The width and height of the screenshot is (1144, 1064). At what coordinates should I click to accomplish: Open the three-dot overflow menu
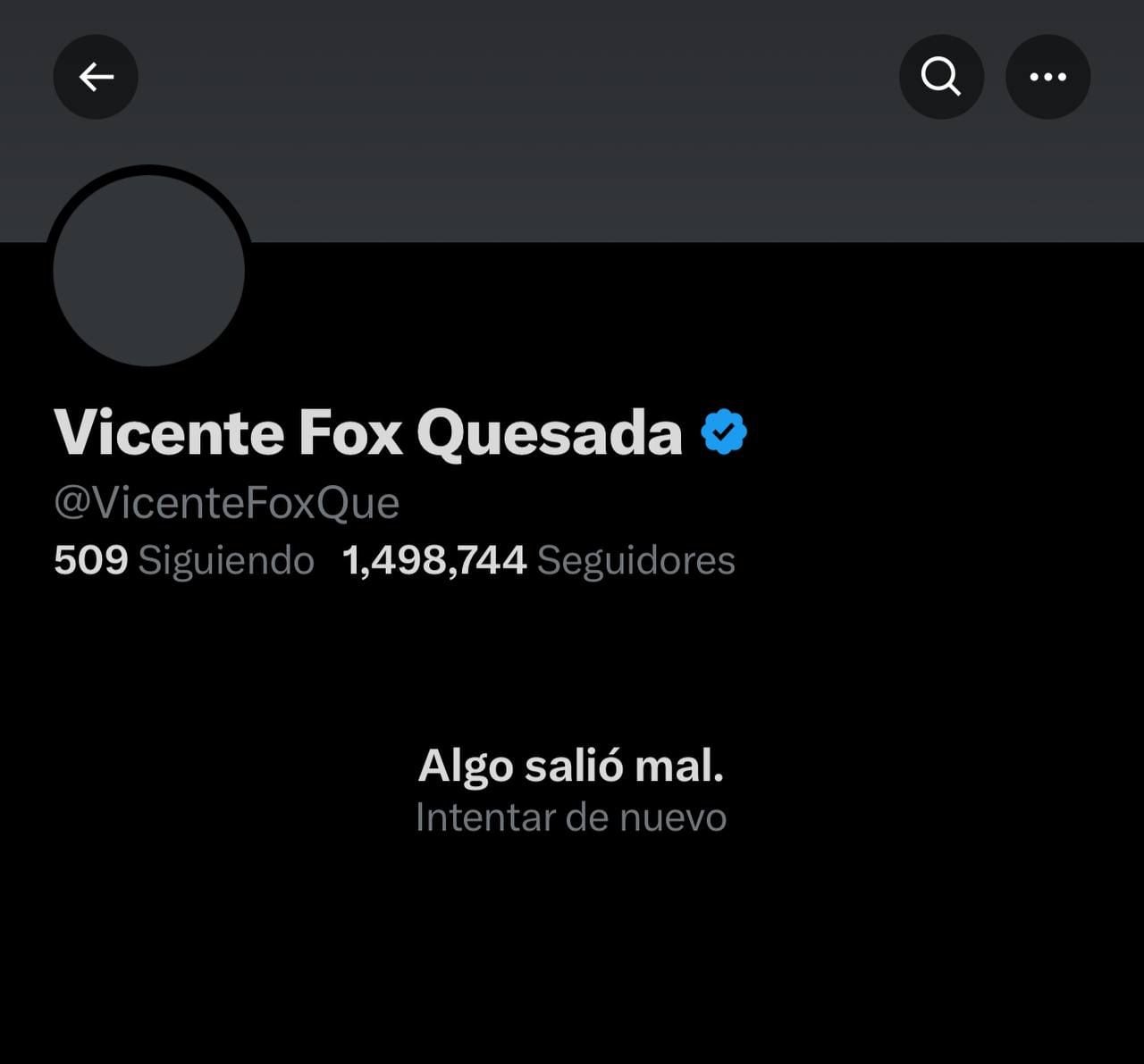click(x=1047, y=77)
